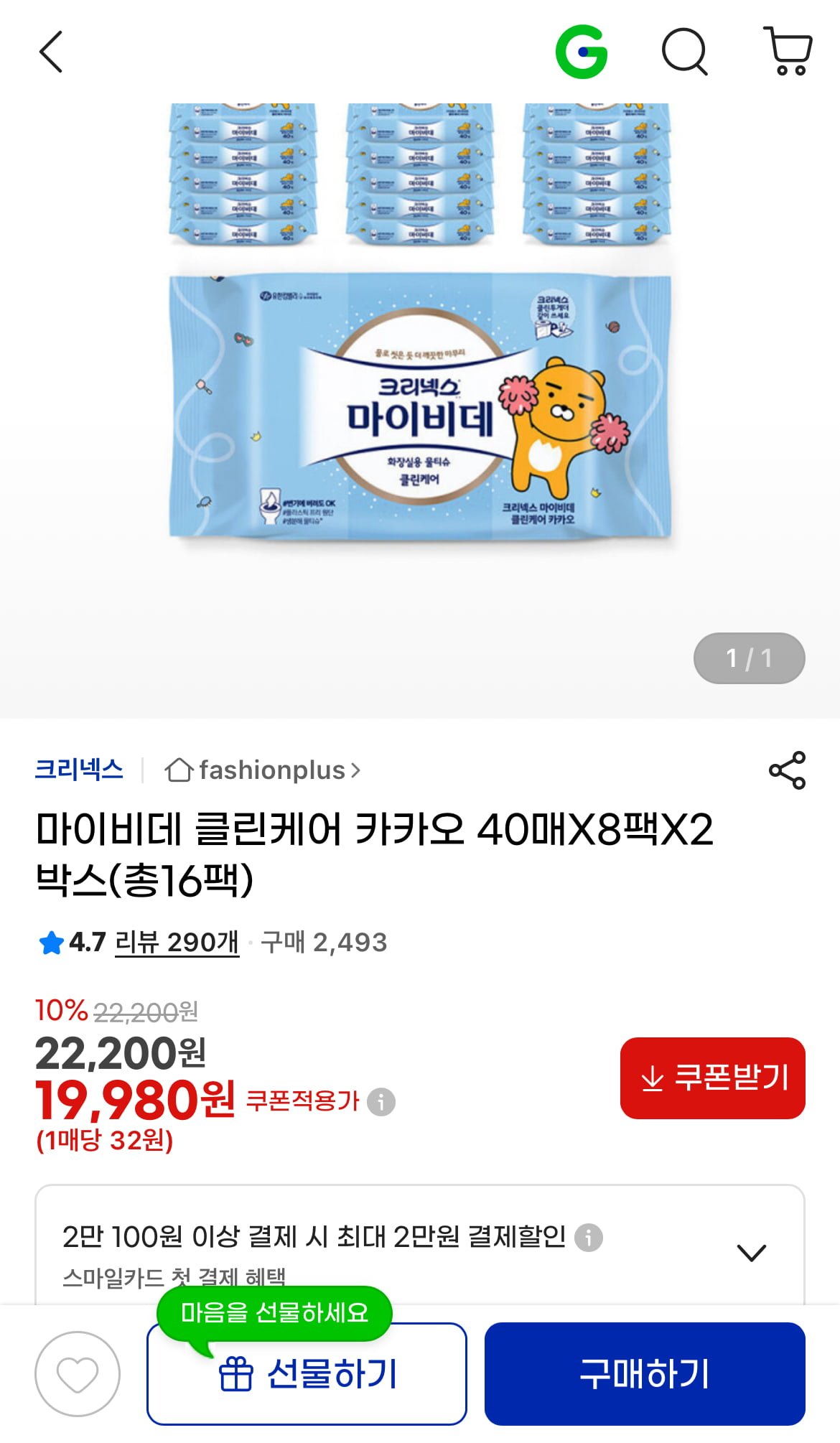Image resolution: width=840 pixels, height=1443 pixels.
Task: Expand the 스마일카드 payment discount details
Action: [x=751, y=1253]
